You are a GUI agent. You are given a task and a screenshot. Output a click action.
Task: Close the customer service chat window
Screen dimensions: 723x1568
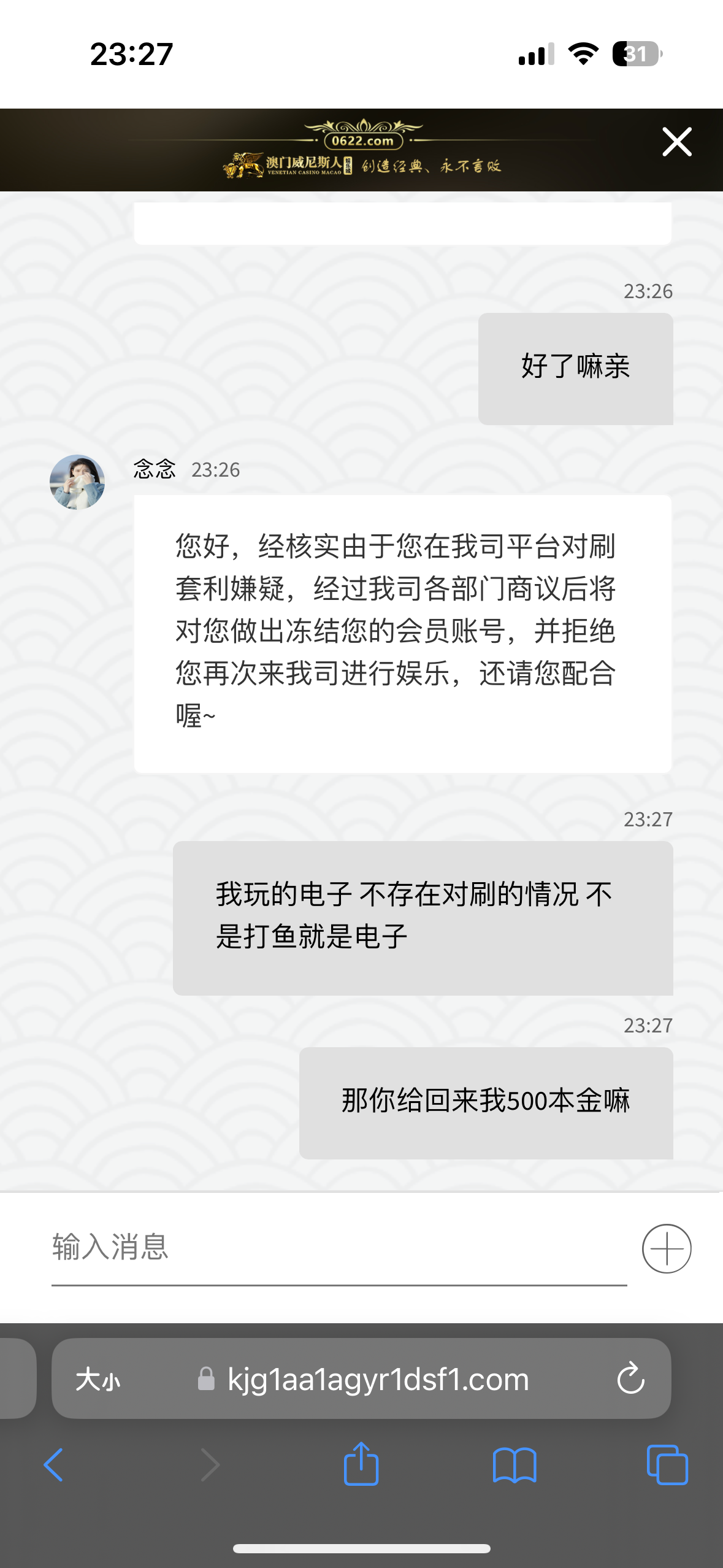tap(677, 142)
